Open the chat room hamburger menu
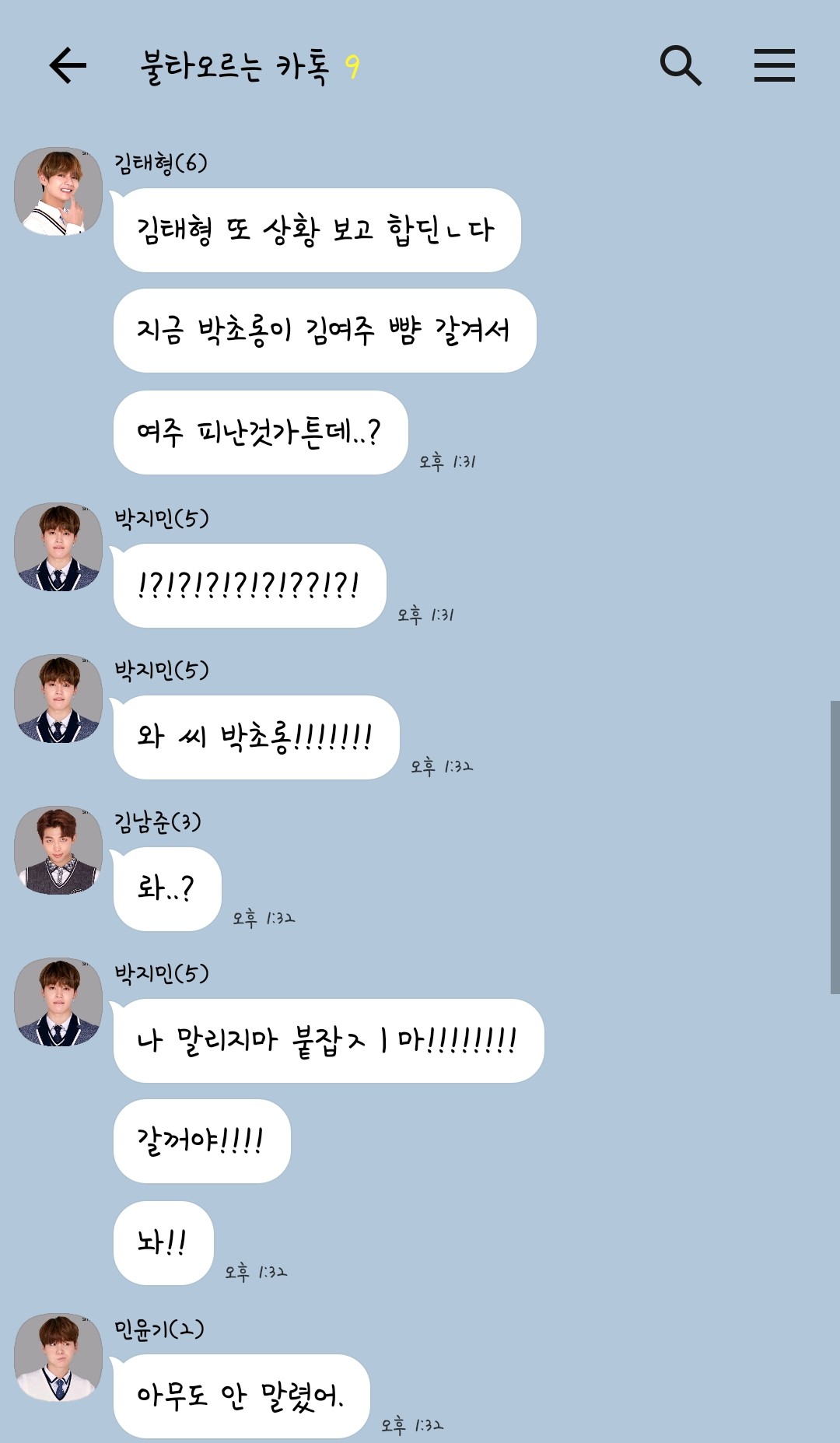This screenshot has height=1443, width=840. (774, 65)
